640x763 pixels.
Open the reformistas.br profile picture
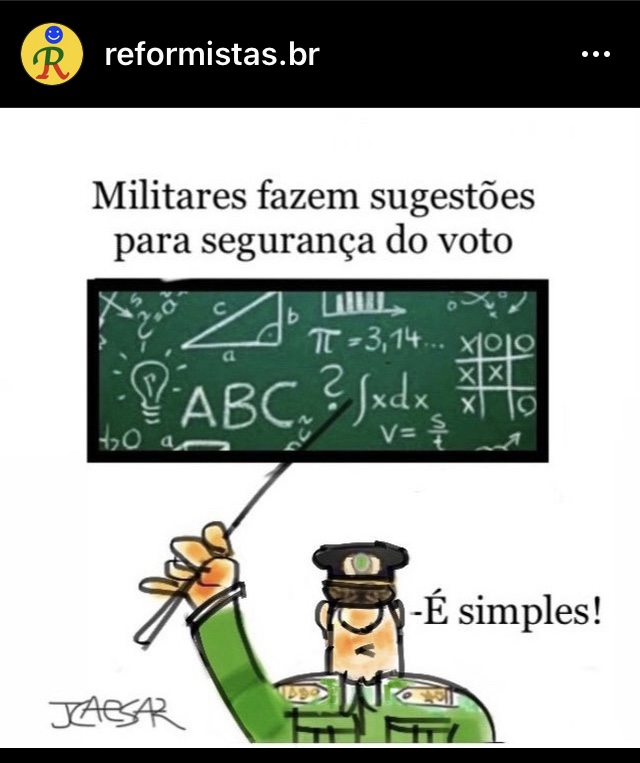52,54
